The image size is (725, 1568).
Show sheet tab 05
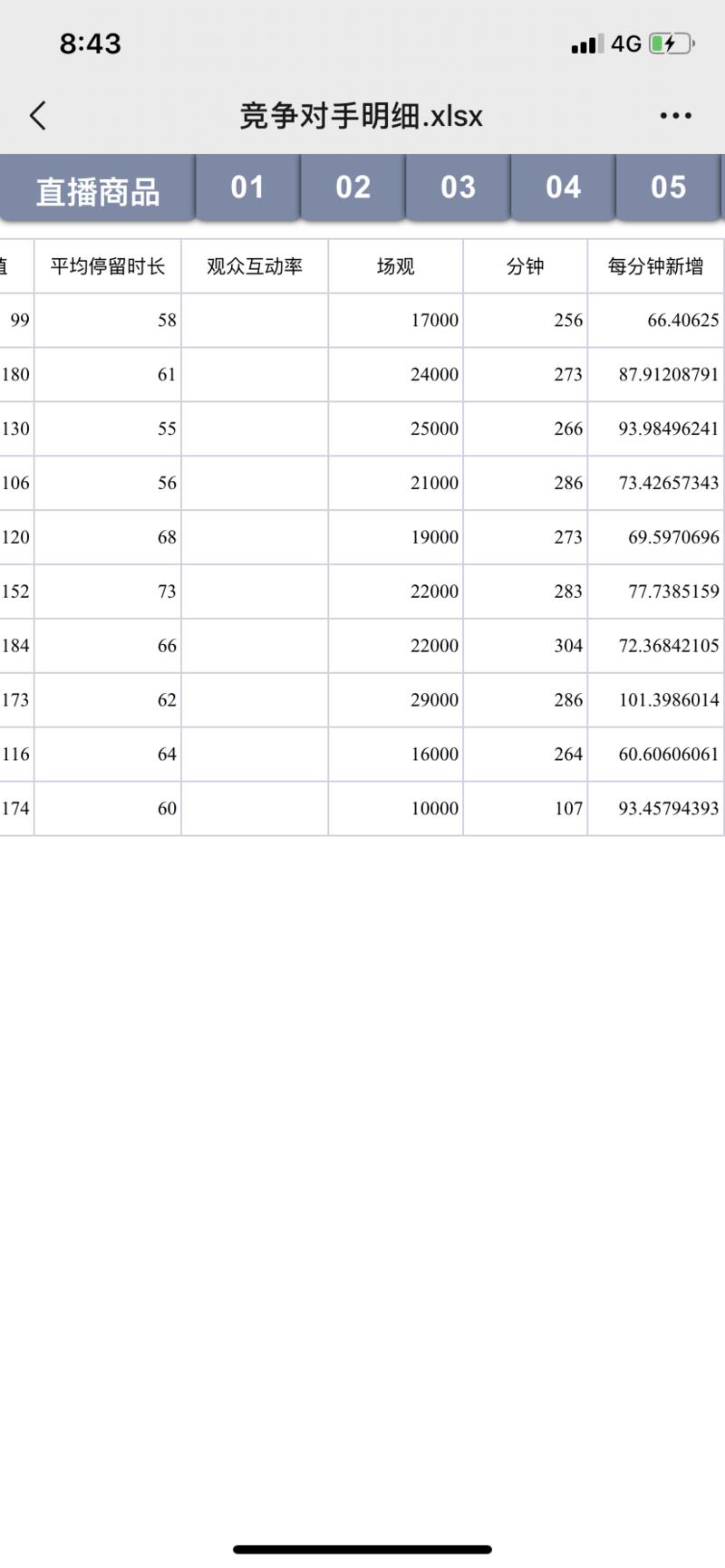(x=668, y=187)
